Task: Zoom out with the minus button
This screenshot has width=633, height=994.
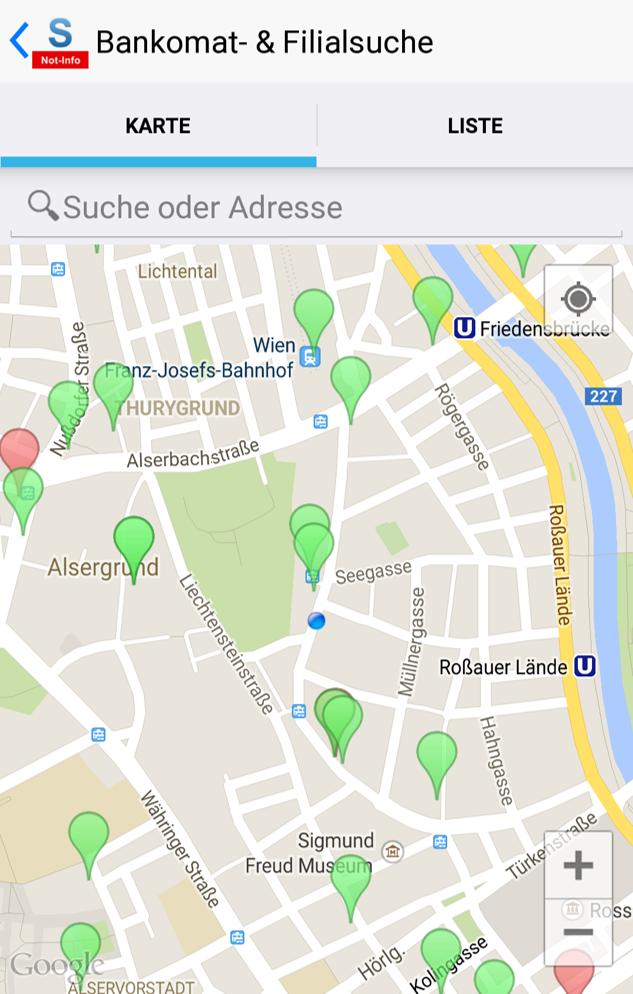Action: [x=578, y=933]
